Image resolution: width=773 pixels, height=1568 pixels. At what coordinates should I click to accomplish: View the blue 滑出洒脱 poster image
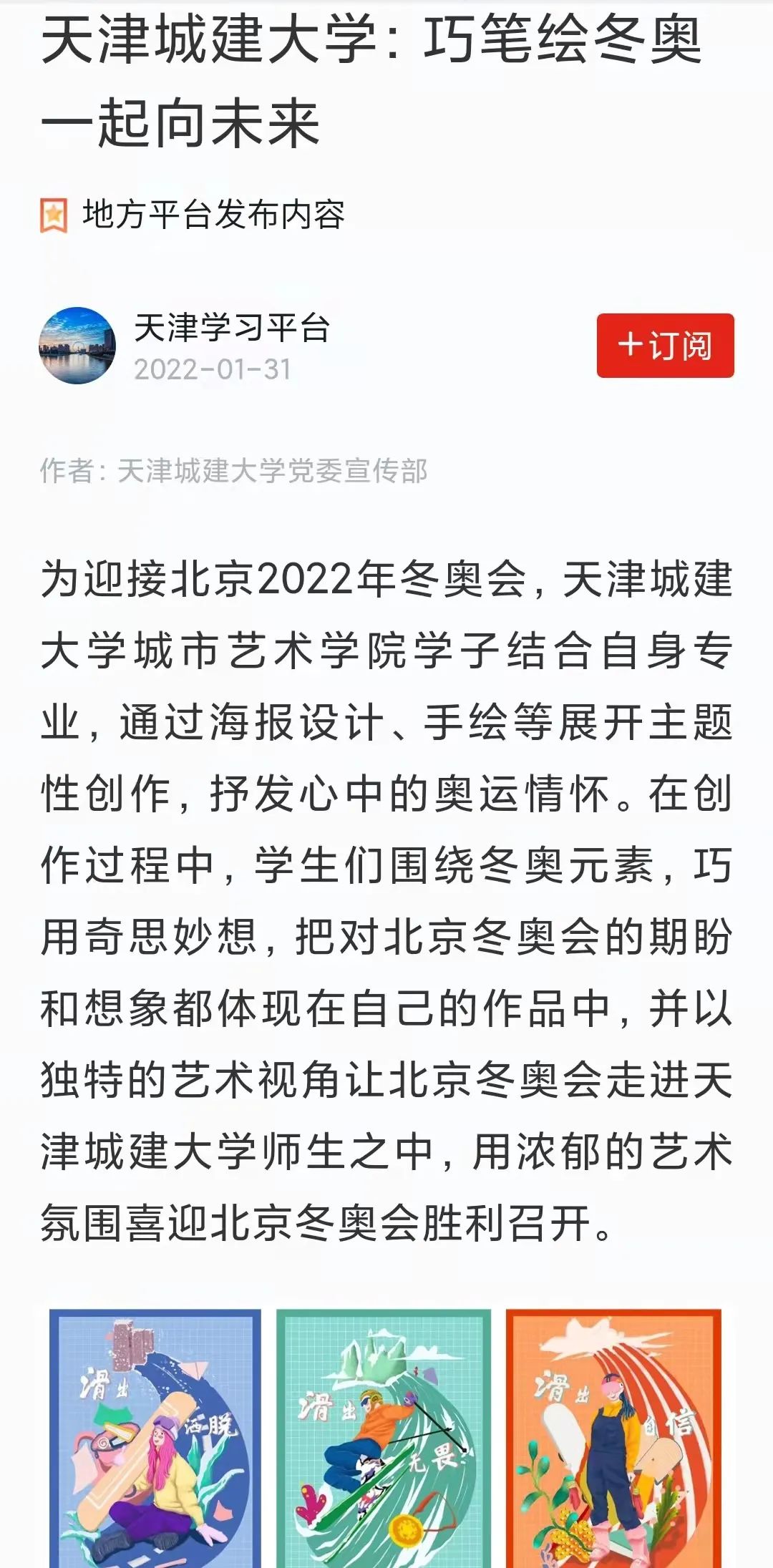coord(155,1437)
